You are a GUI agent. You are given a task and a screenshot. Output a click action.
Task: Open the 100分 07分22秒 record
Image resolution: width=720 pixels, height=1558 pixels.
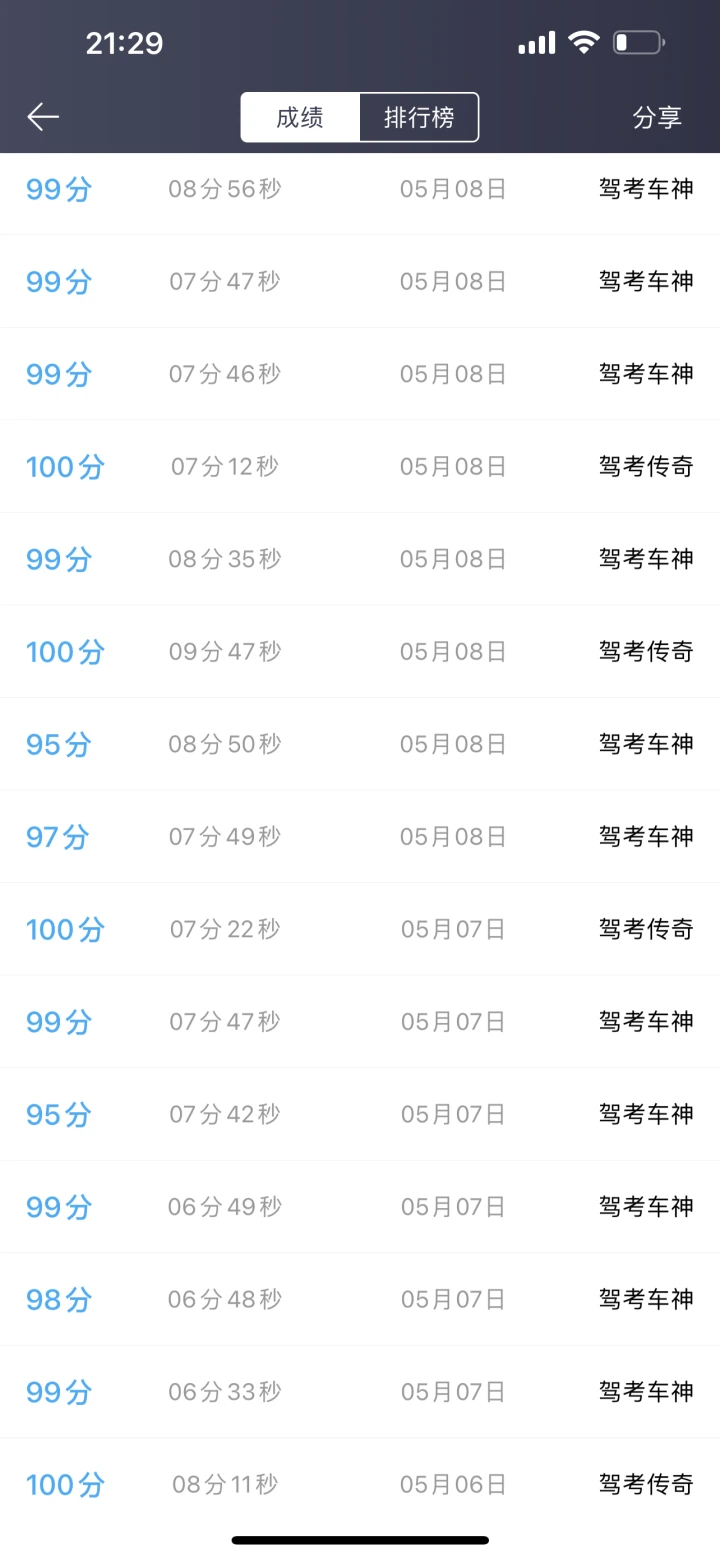[x=360, y=929]
